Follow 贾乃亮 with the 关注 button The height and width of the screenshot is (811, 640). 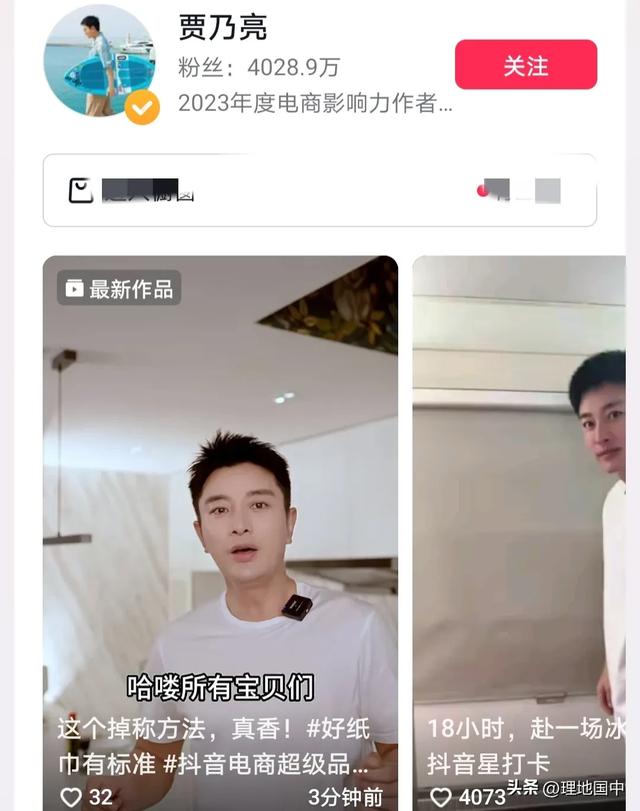(525, 65)
